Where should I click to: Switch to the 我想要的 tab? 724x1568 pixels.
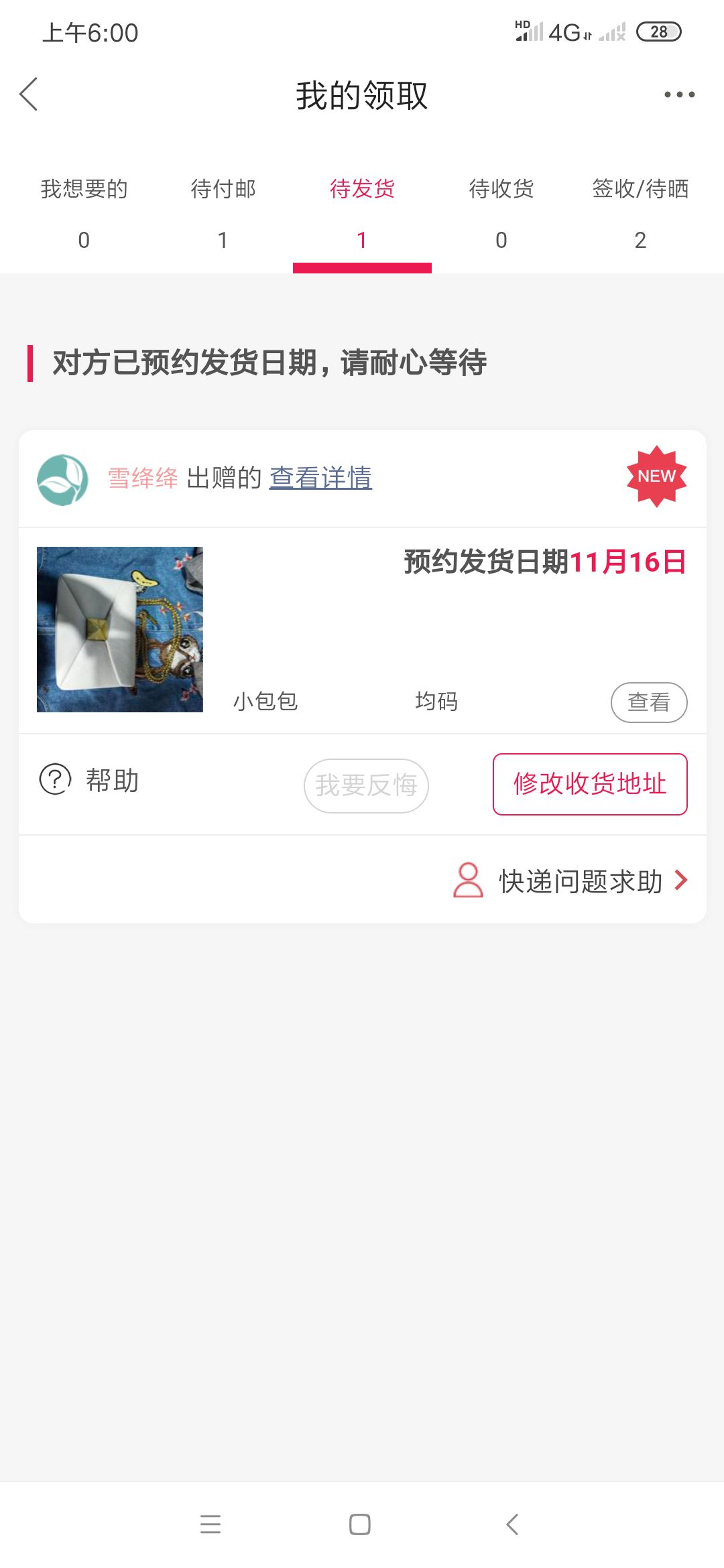(84, 213)
